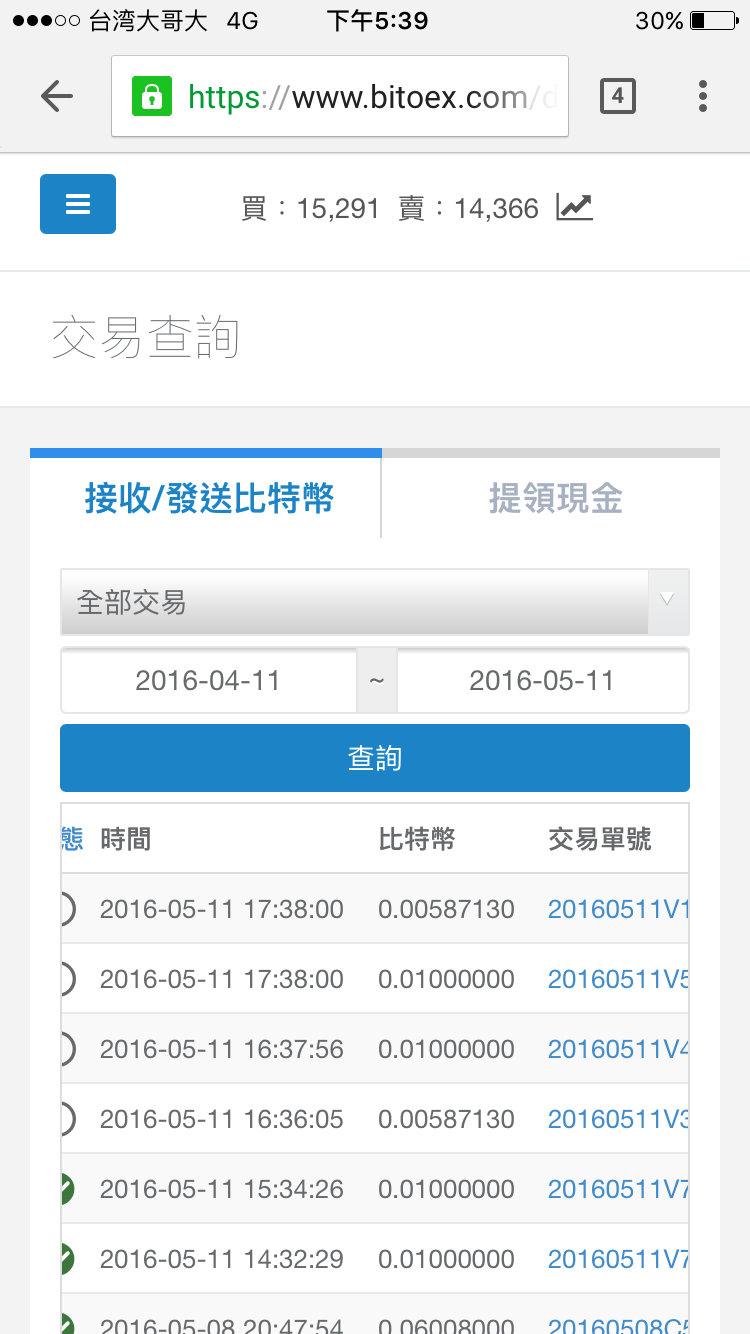Open transaction link for 16:36:05 entry
The height and width of the screenshot is (1334, 750).
[x=618, y=1119]
